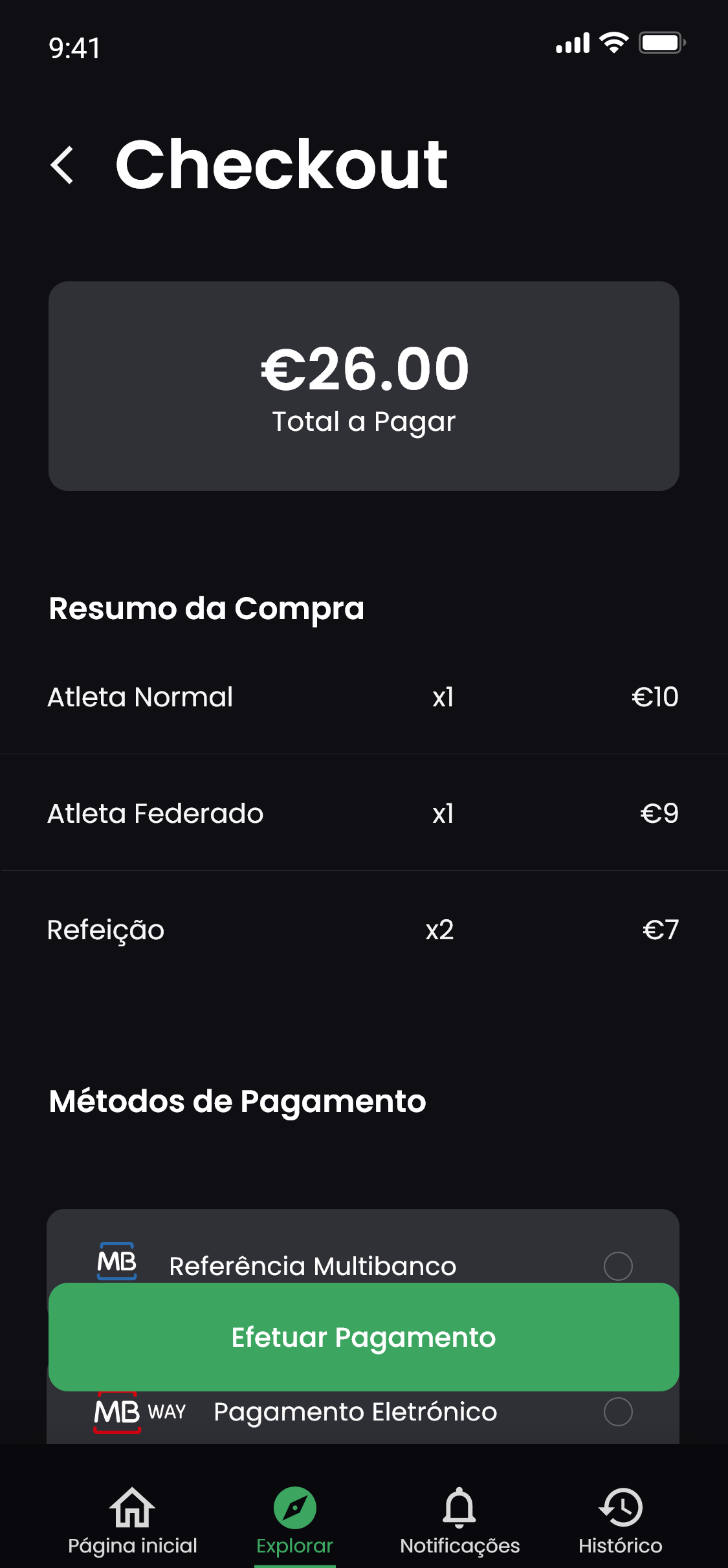Image resolution: width=728 pixels, height=1568 pixels.
Task: Select the Atleta Federado row
Action: pyautogui.click(x=364, y=813)
